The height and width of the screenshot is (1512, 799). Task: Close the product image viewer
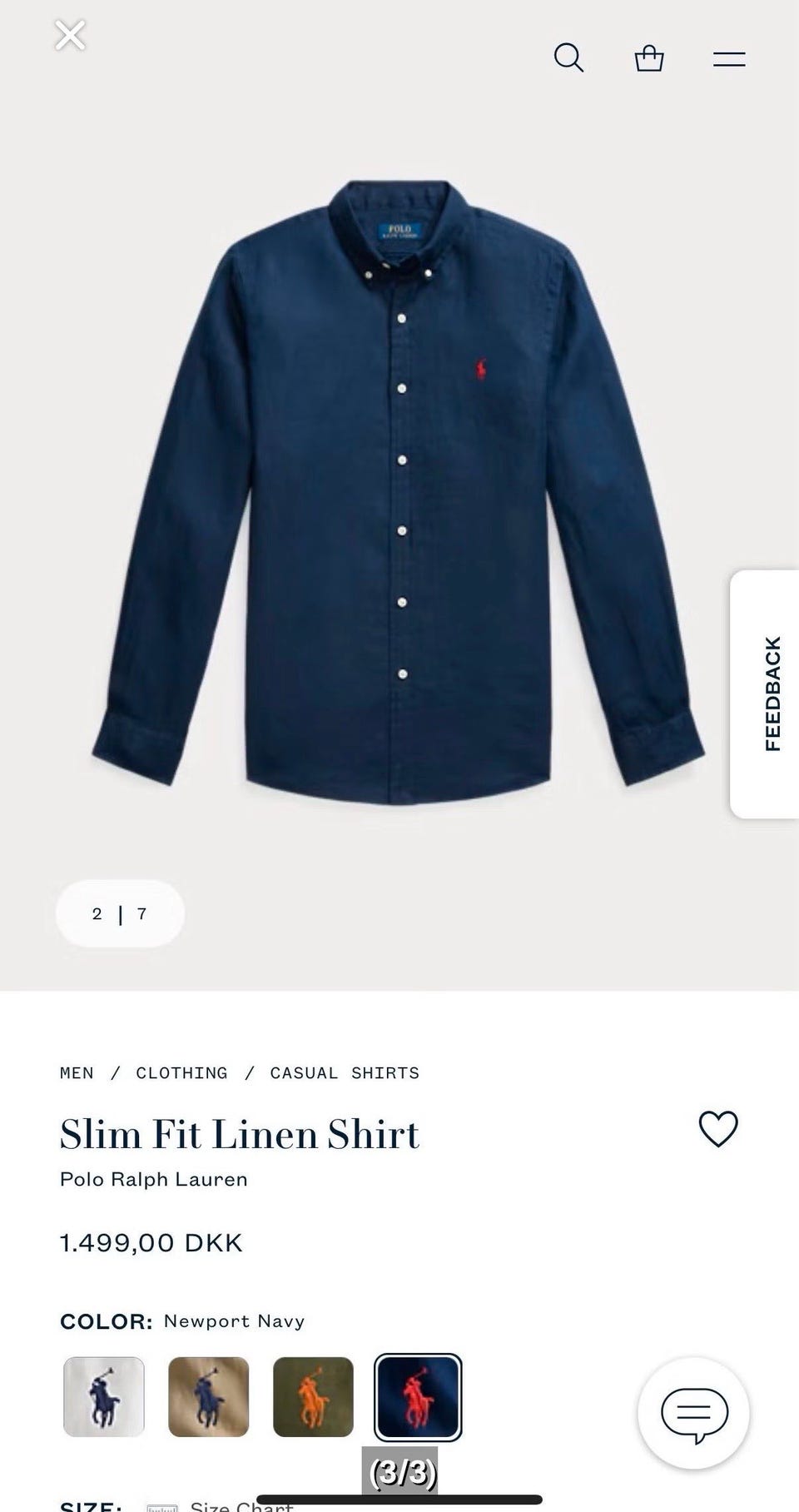(x=70, y=36)
